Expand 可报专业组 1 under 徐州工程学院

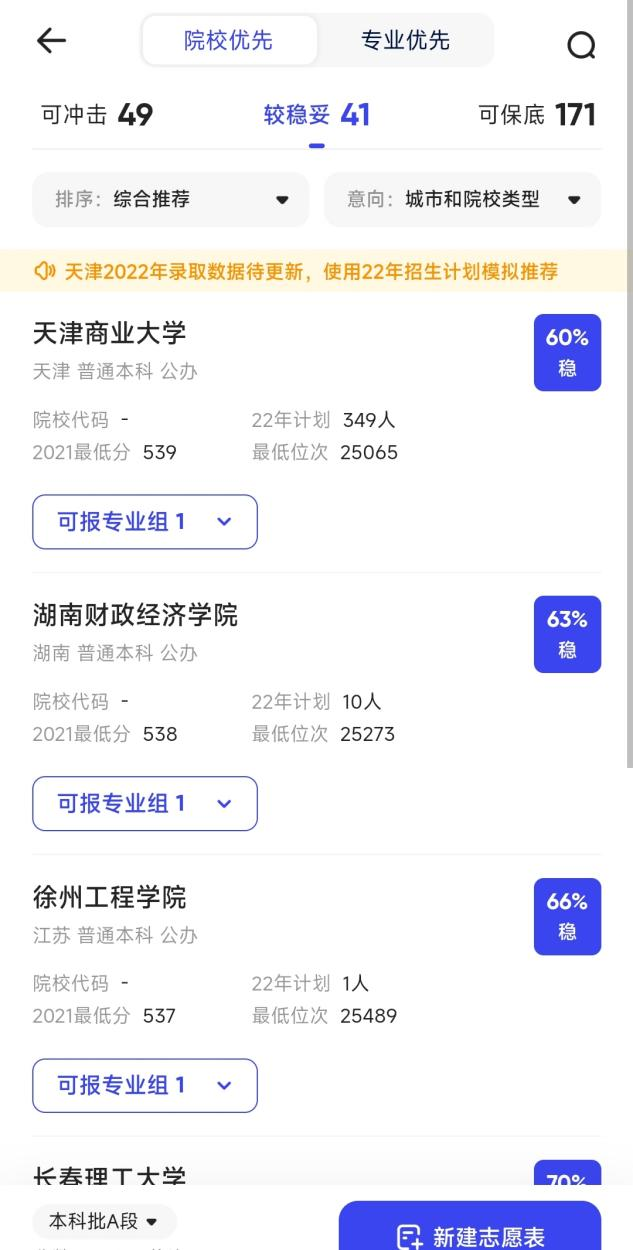tap(145, 1086)
